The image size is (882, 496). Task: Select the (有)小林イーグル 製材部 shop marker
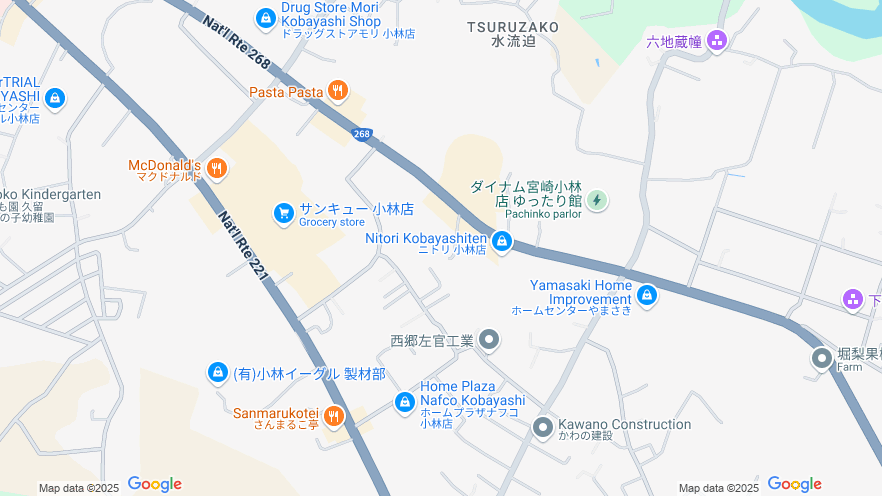click(x=216, y=373)
